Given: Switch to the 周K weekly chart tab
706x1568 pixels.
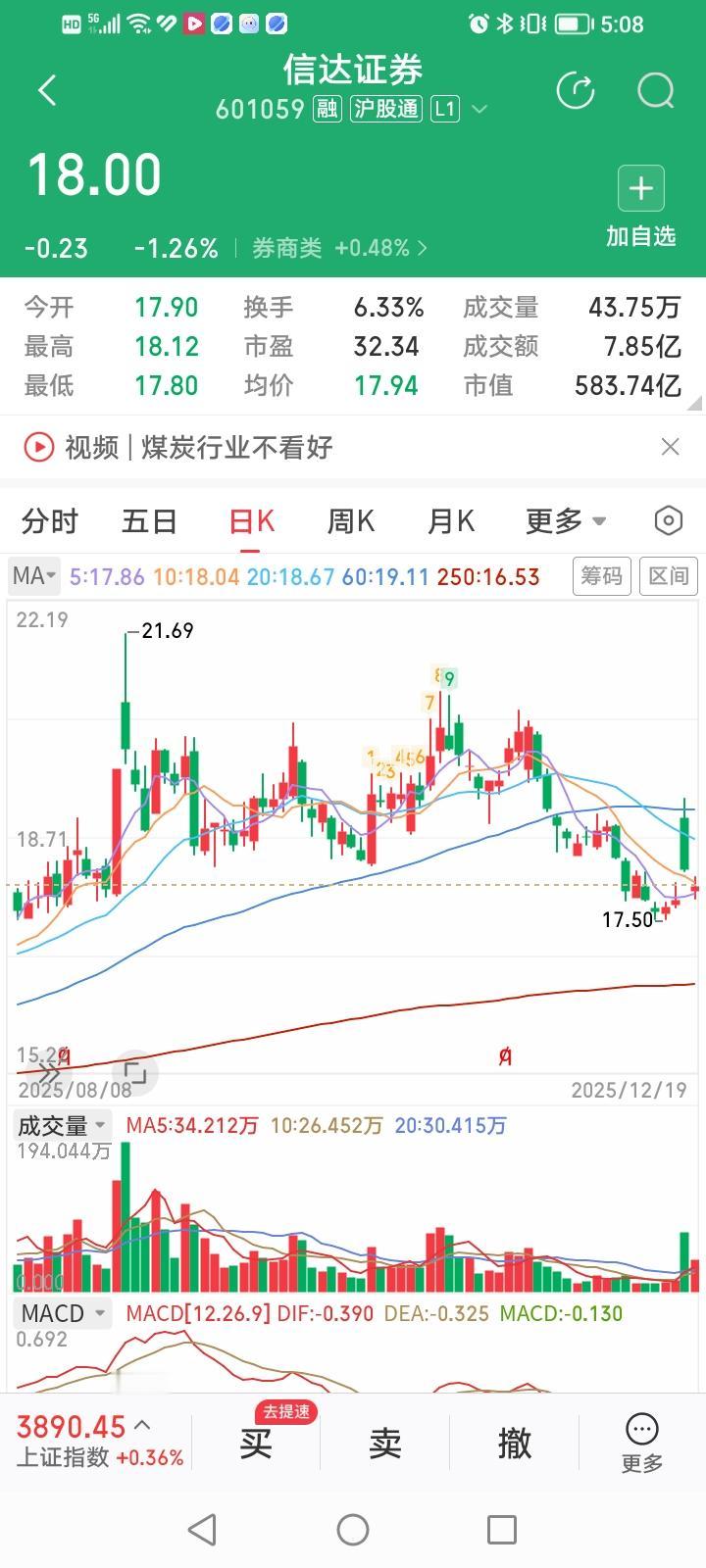Looking at the screenshot, I should click(x=349, y=521).
